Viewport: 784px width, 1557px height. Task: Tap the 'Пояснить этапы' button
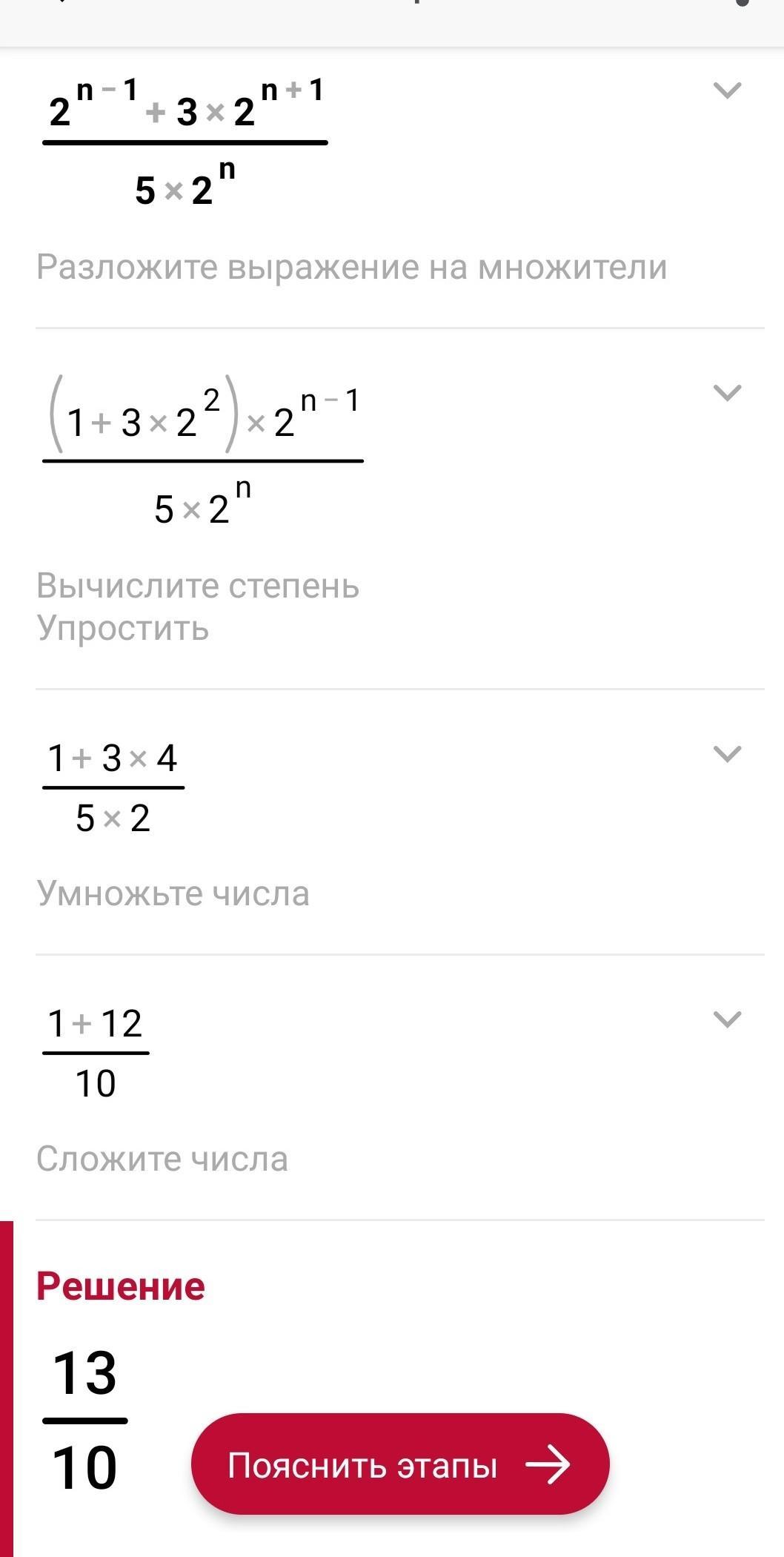click(x=400, y=1464)
